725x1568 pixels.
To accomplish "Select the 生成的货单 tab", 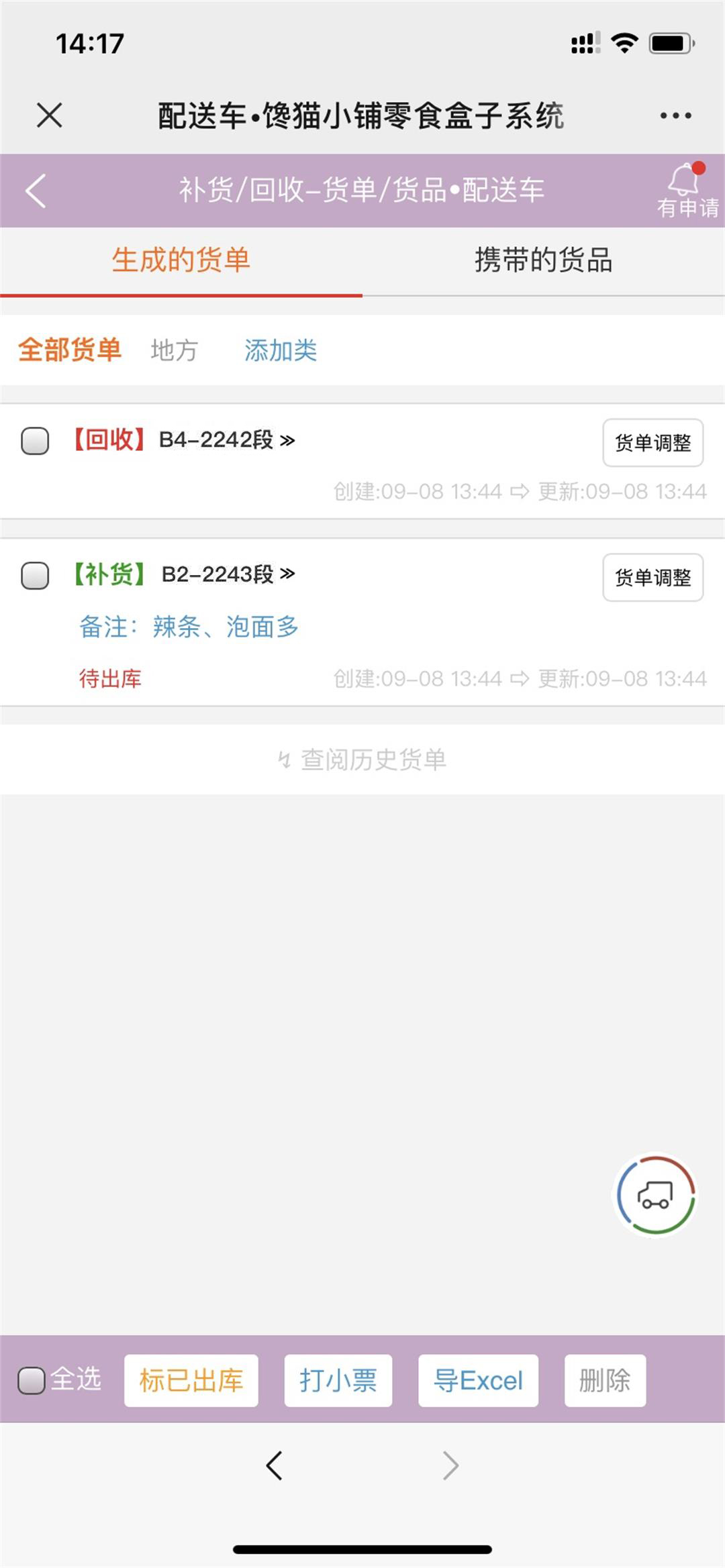I will 181,260.
